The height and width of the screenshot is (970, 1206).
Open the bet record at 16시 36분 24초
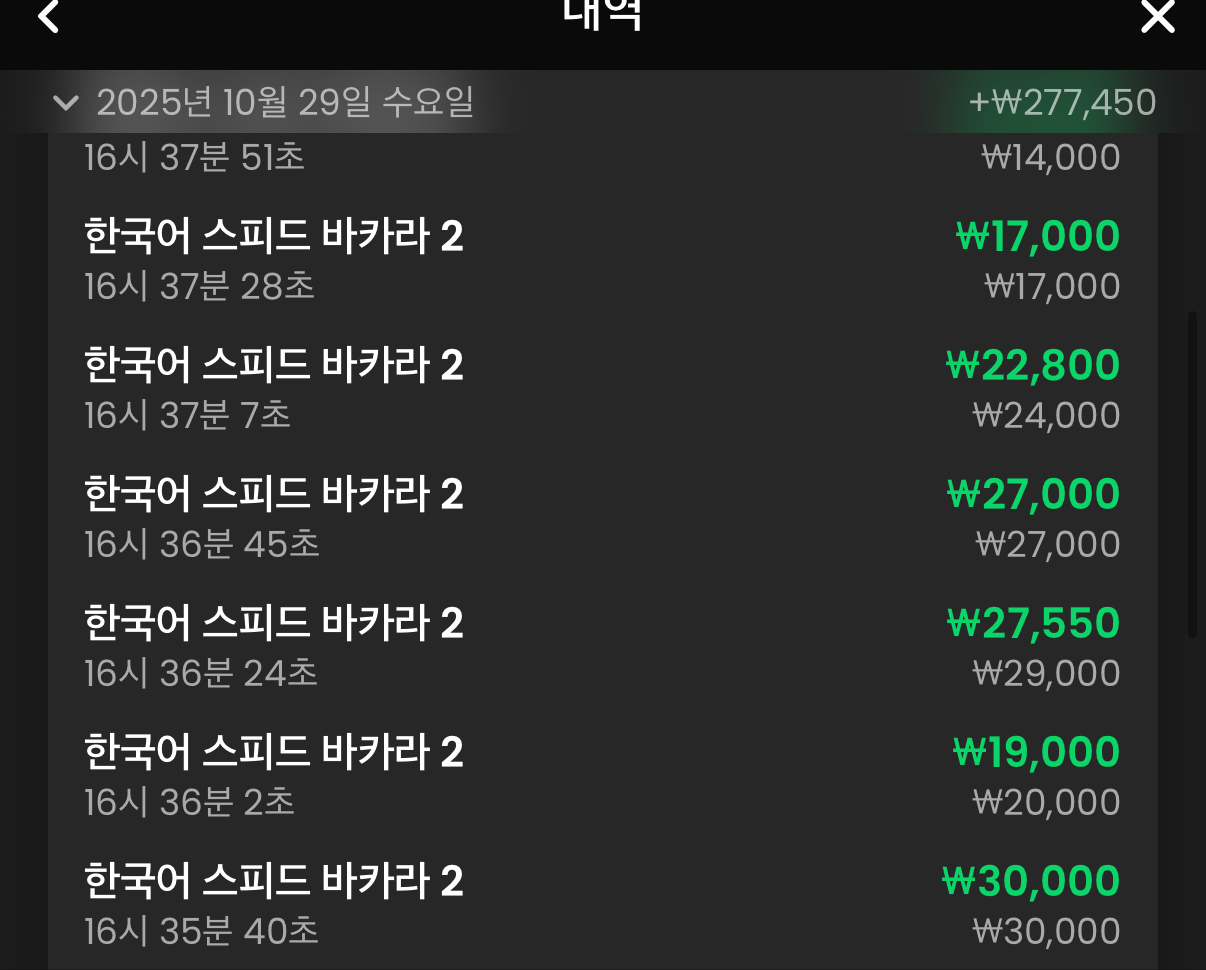tap(600, 648)
